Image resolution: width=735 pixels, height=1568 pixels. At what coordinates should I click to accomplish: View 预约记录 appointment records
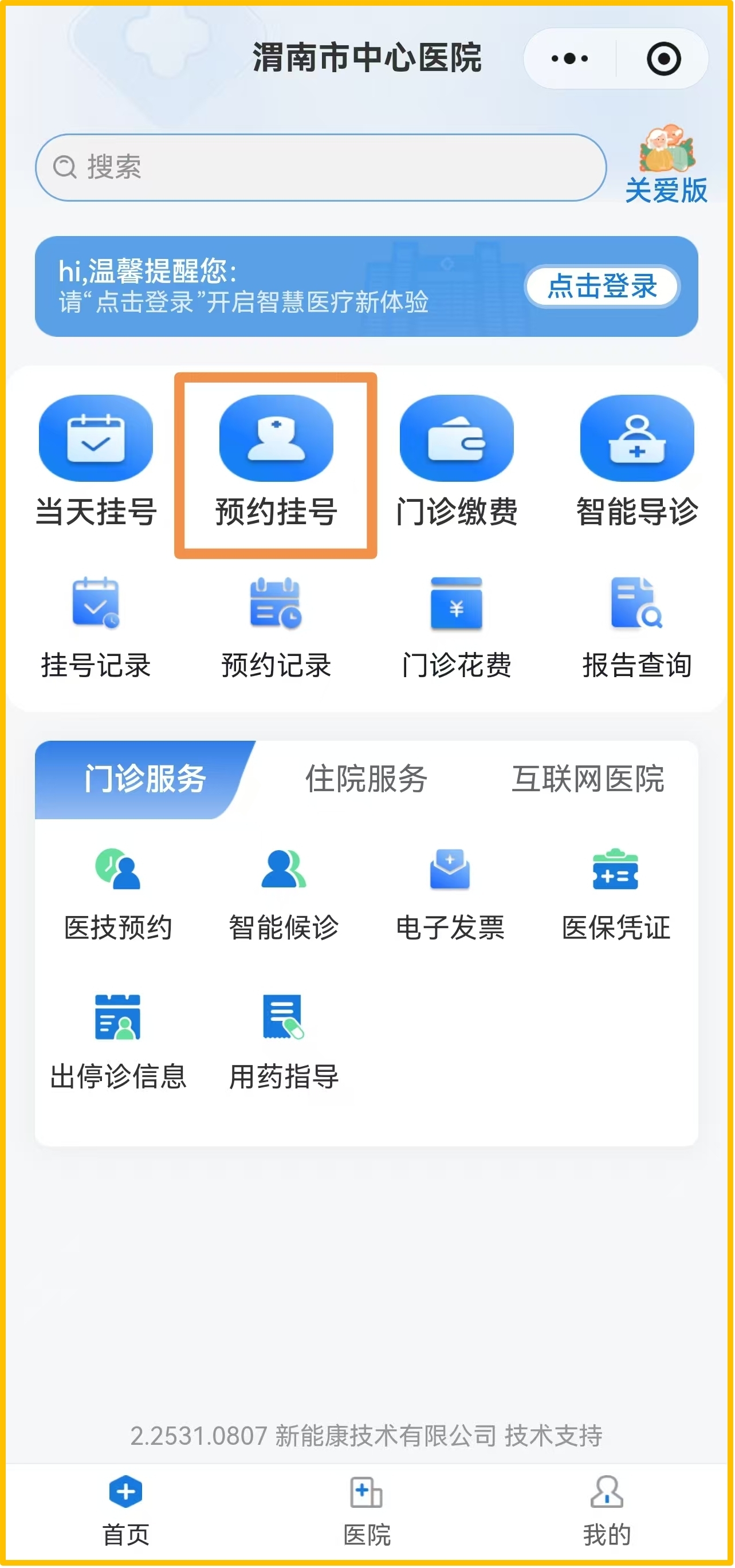(x=276, y=628)
